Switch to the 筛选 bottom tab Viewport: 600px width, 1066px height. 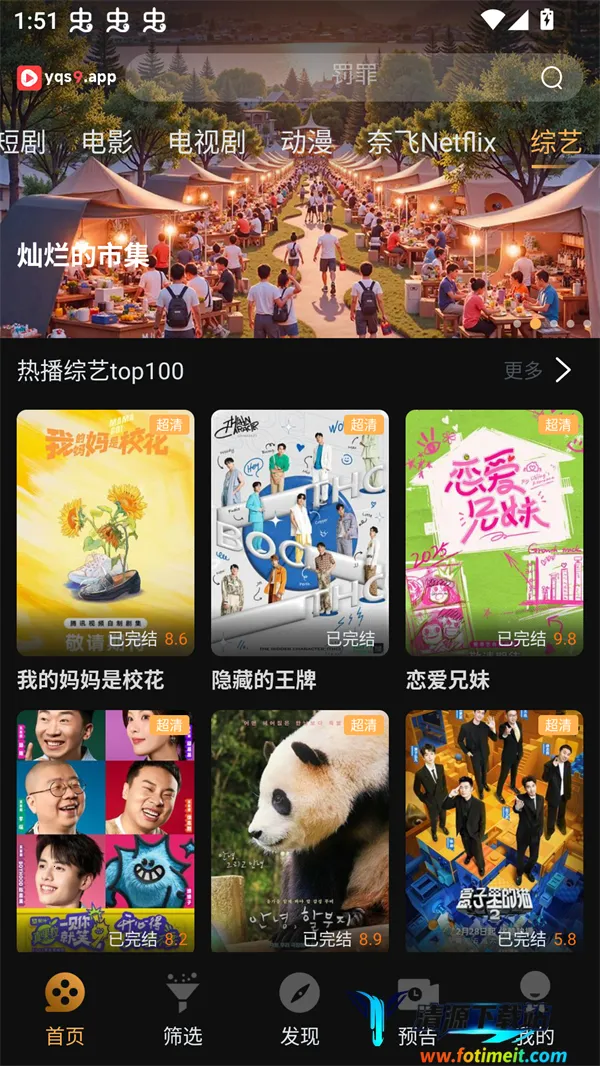[183, 1010]
